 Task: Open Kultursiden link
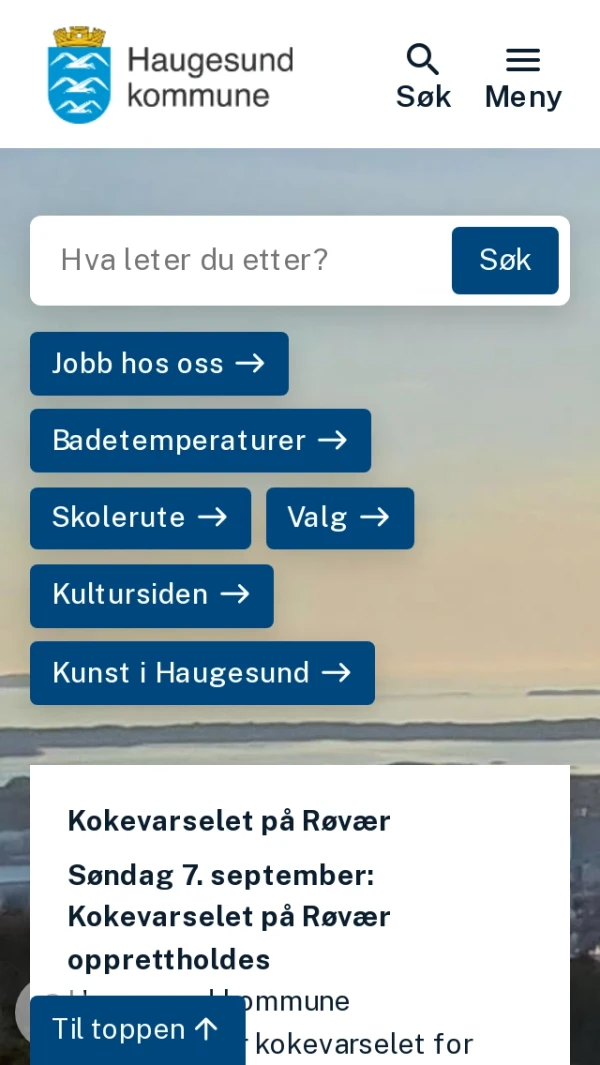click(x=151, y=595)
